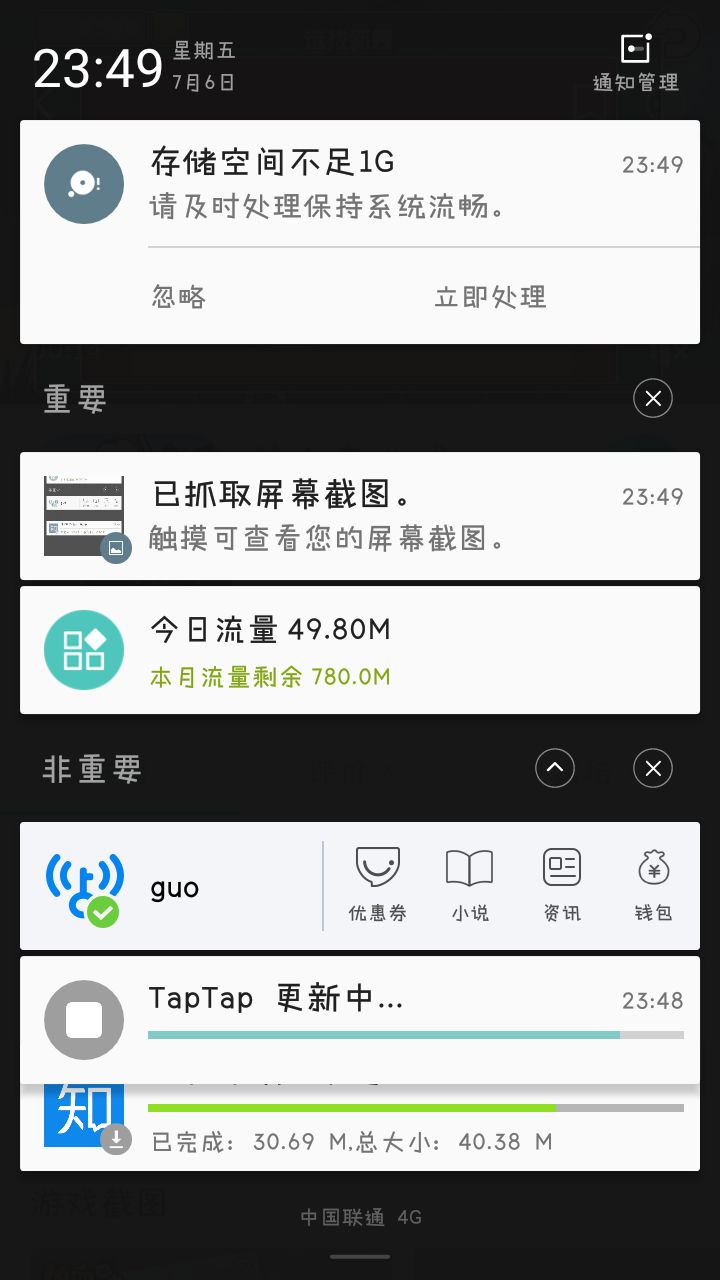The image size is (720, 1280).
Task: Tap the data usage app icon beside 今日流量
Action: coord(83,650)
